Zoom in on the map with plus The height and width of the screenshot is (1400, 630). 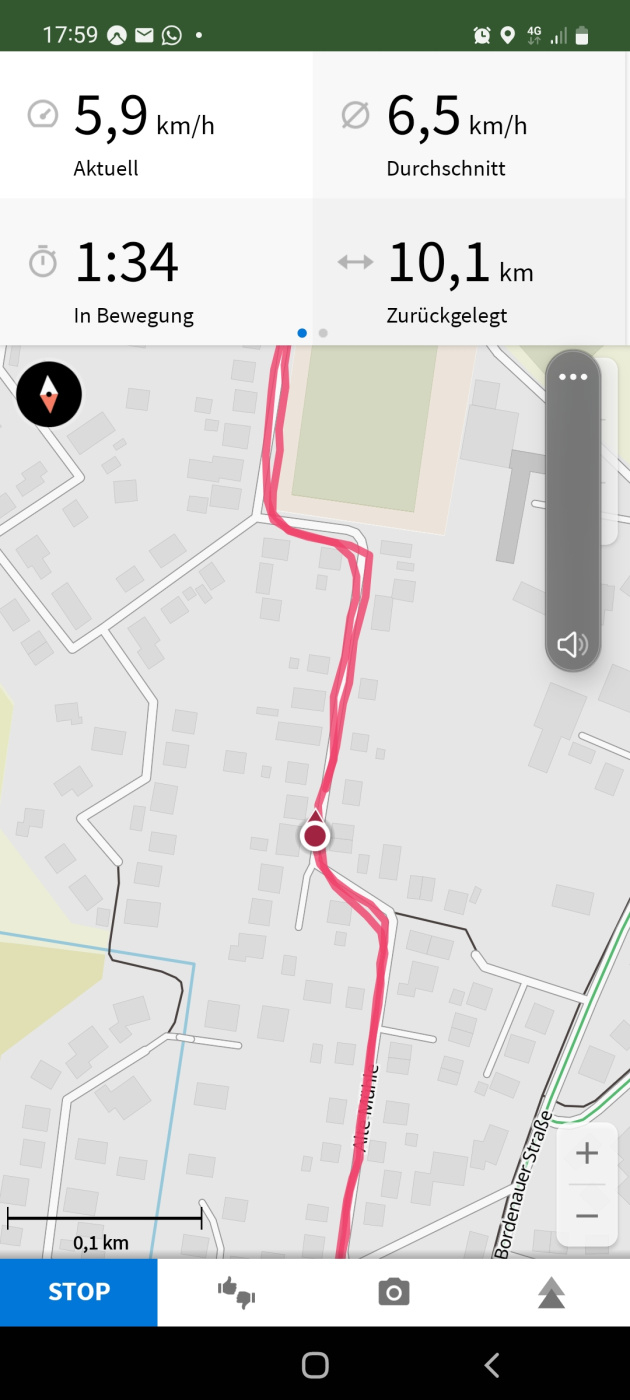[587, 1153]
